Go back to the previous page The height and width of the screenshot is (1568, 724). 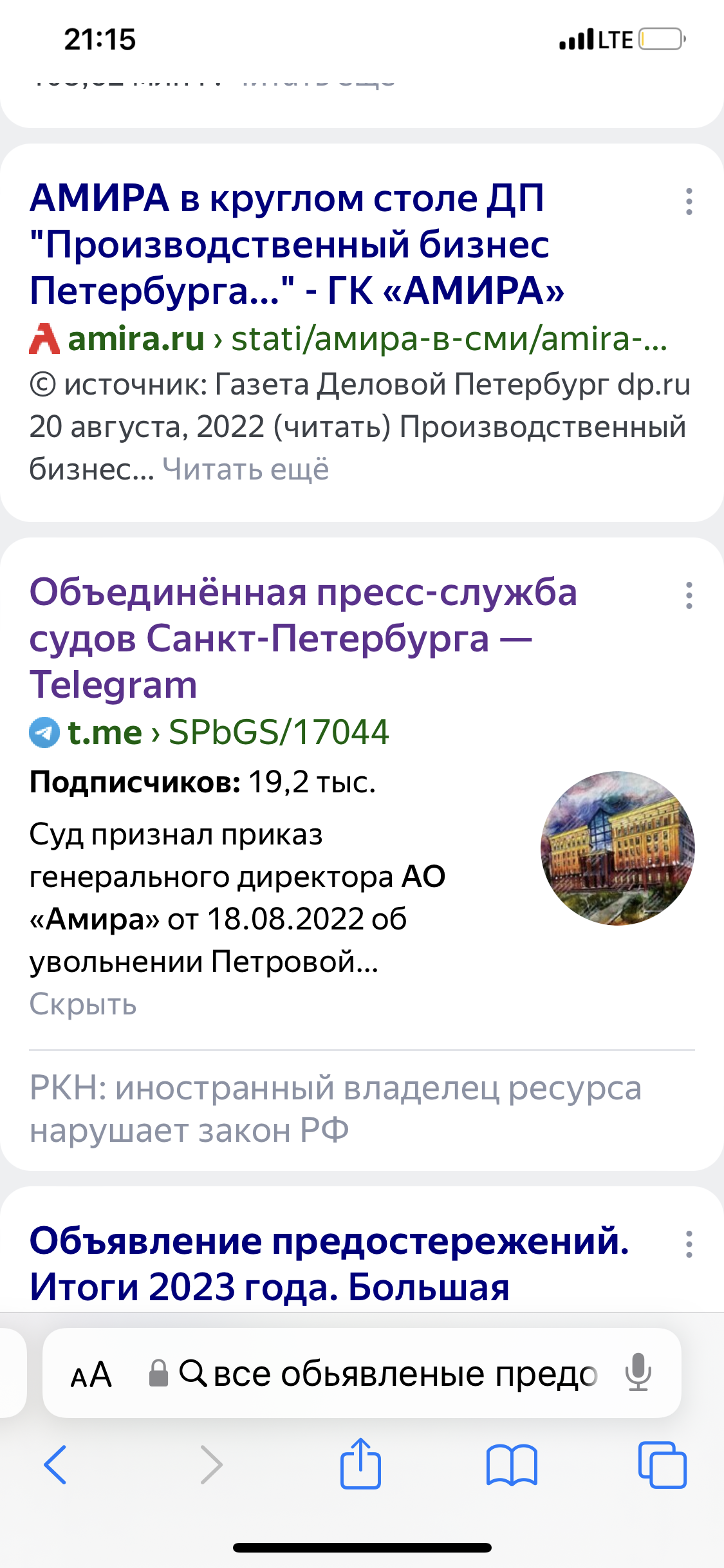[55, 1464]
